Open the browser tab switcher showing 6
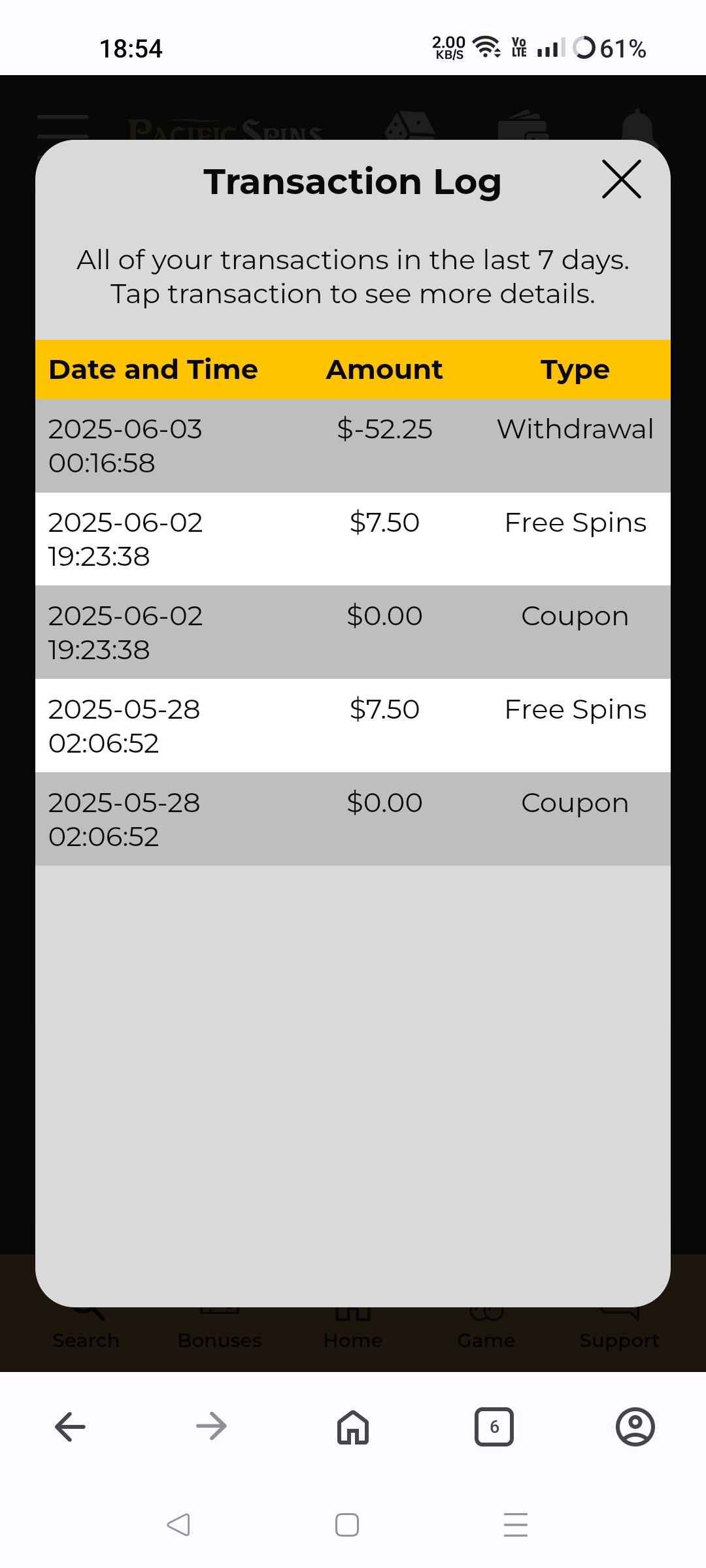Screen dimensions: 706x1568 click(494, 1426)
